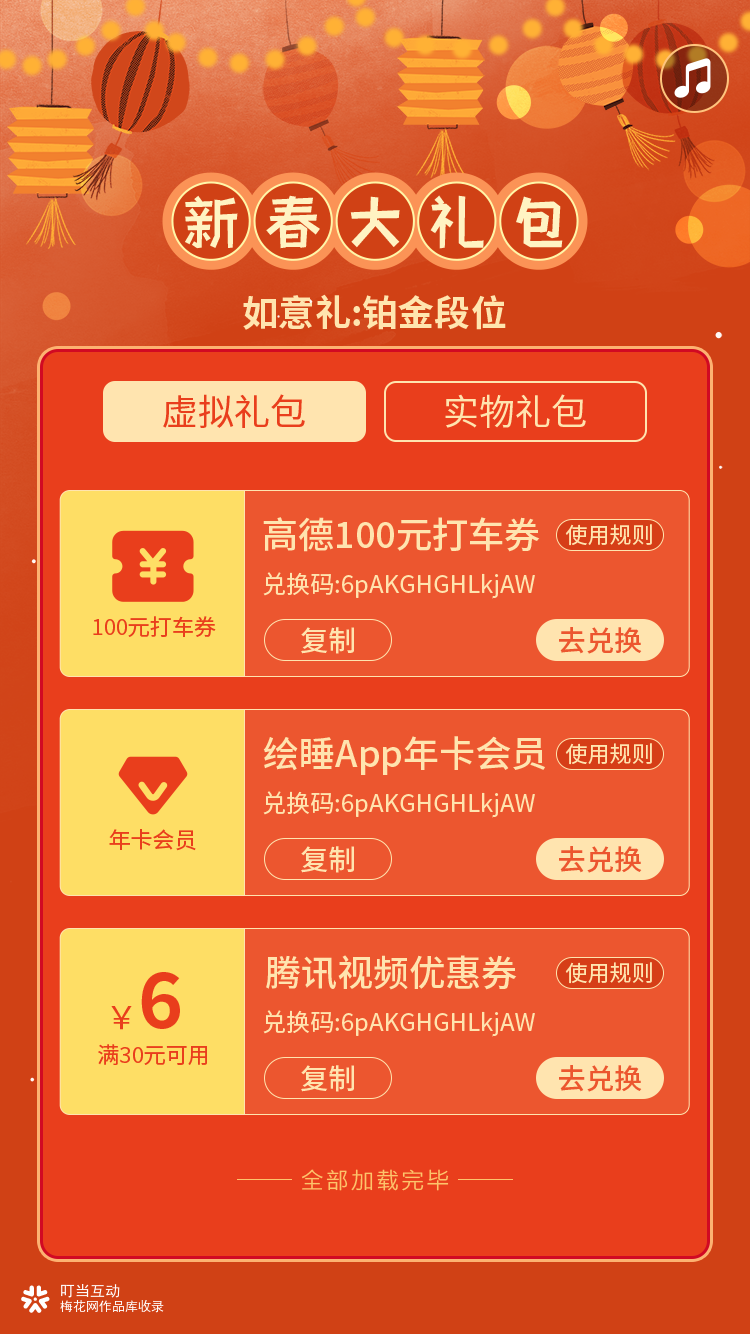View 使用规则 for 绘睡App年卡会员
The width and height of the screenshot is (750, 1334).
609,754
